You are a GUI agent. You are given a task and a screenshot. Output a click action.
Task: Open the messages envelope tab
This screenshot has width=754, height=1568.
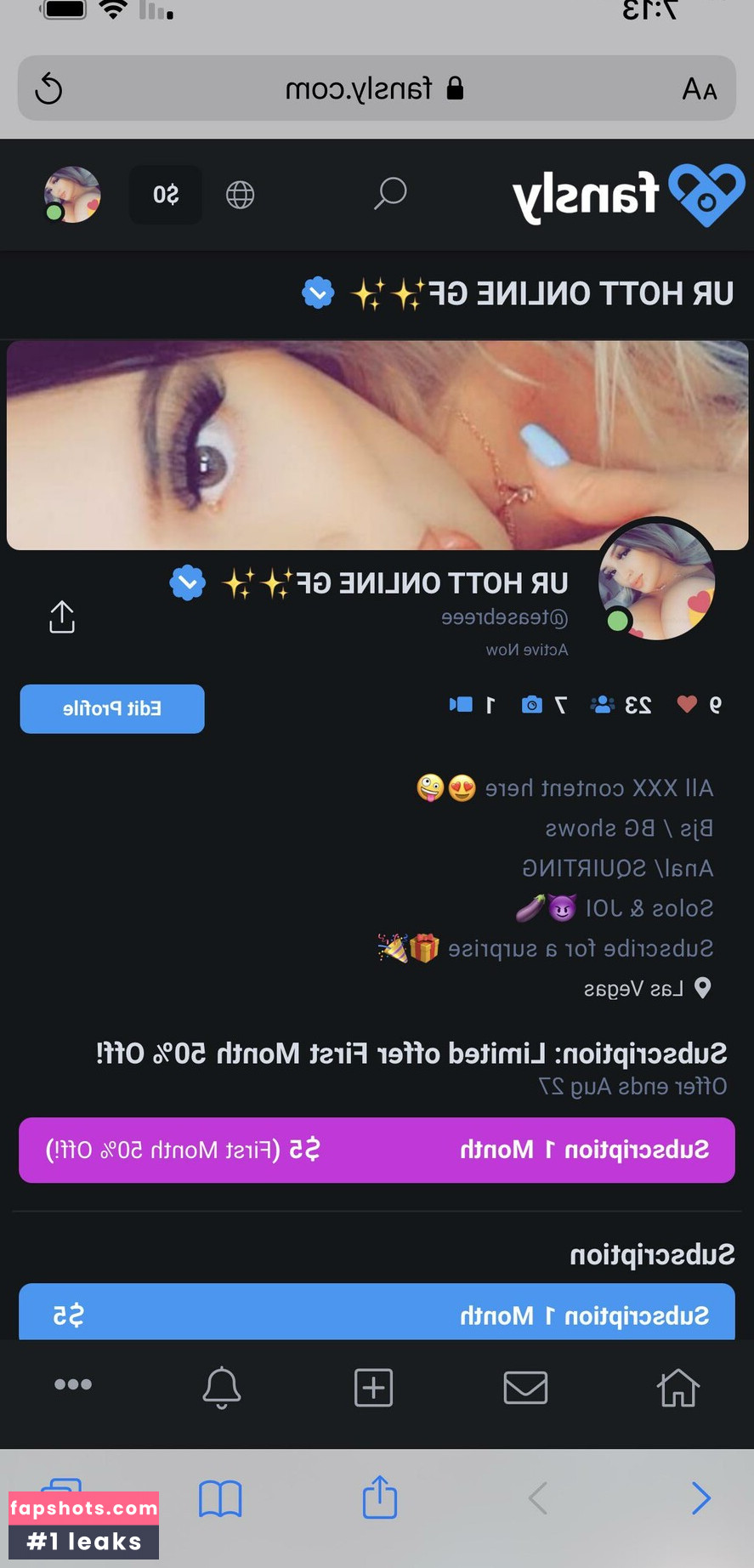click(525, 1388)
